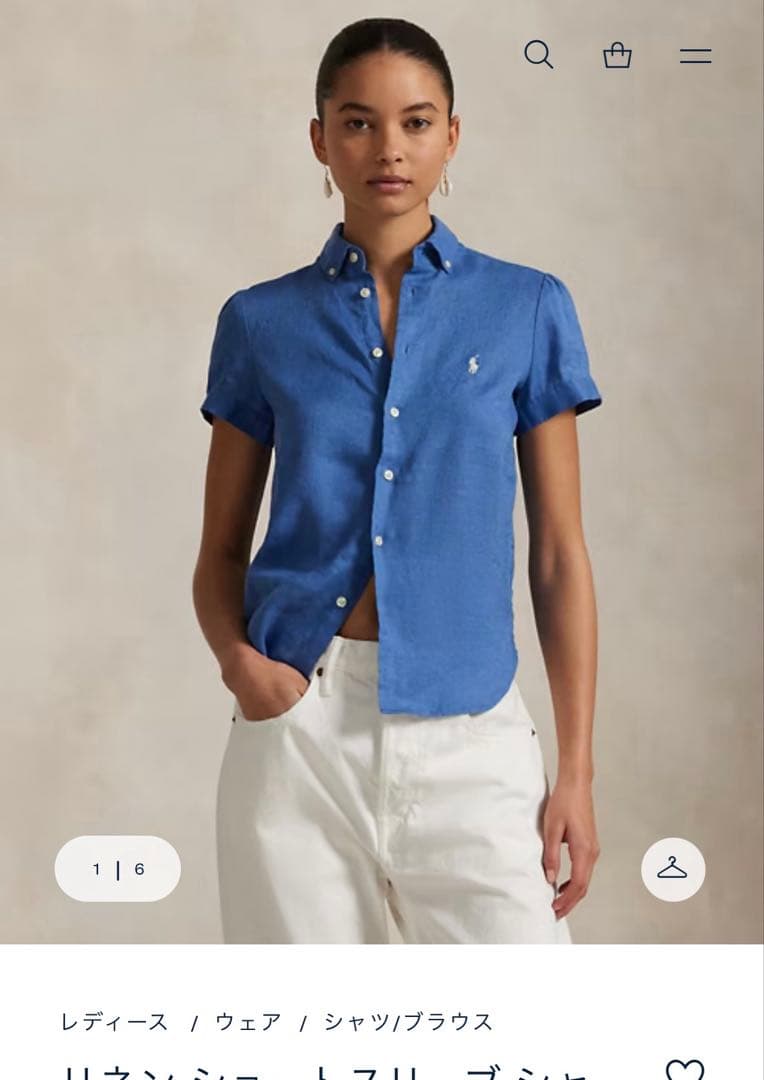Open the blue linen shirt product photo

pos(400,480)
